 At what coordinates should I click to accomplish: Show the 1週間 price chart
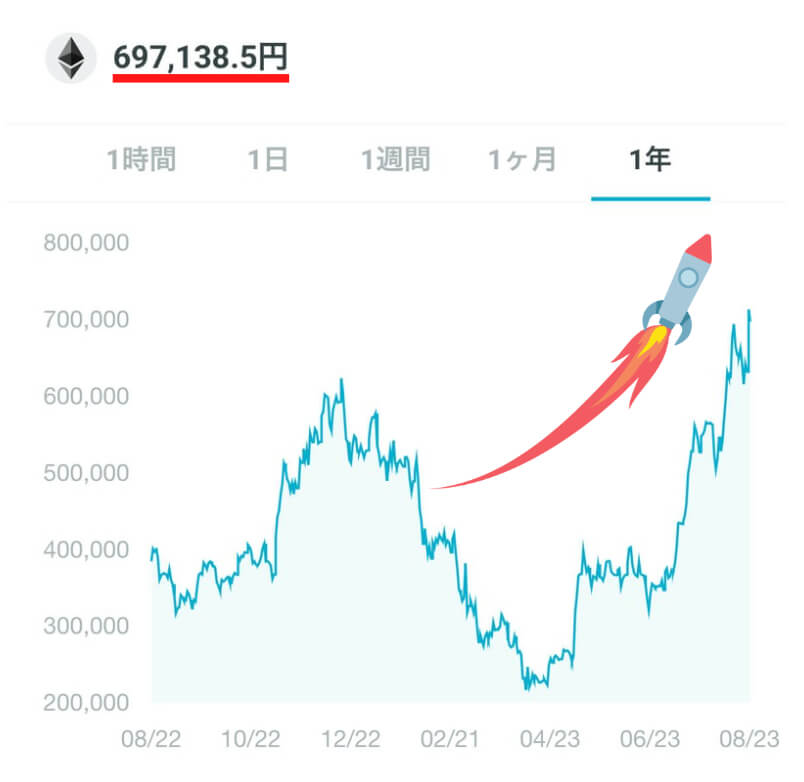395,160
